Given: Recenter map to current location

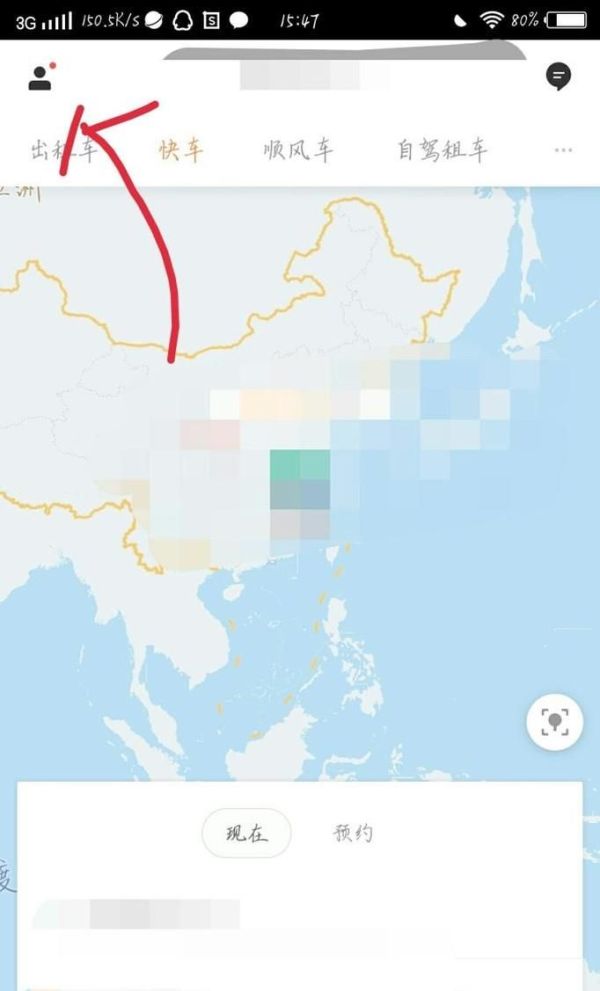Looking at the screenshot, I should click(x=555, y=721).
